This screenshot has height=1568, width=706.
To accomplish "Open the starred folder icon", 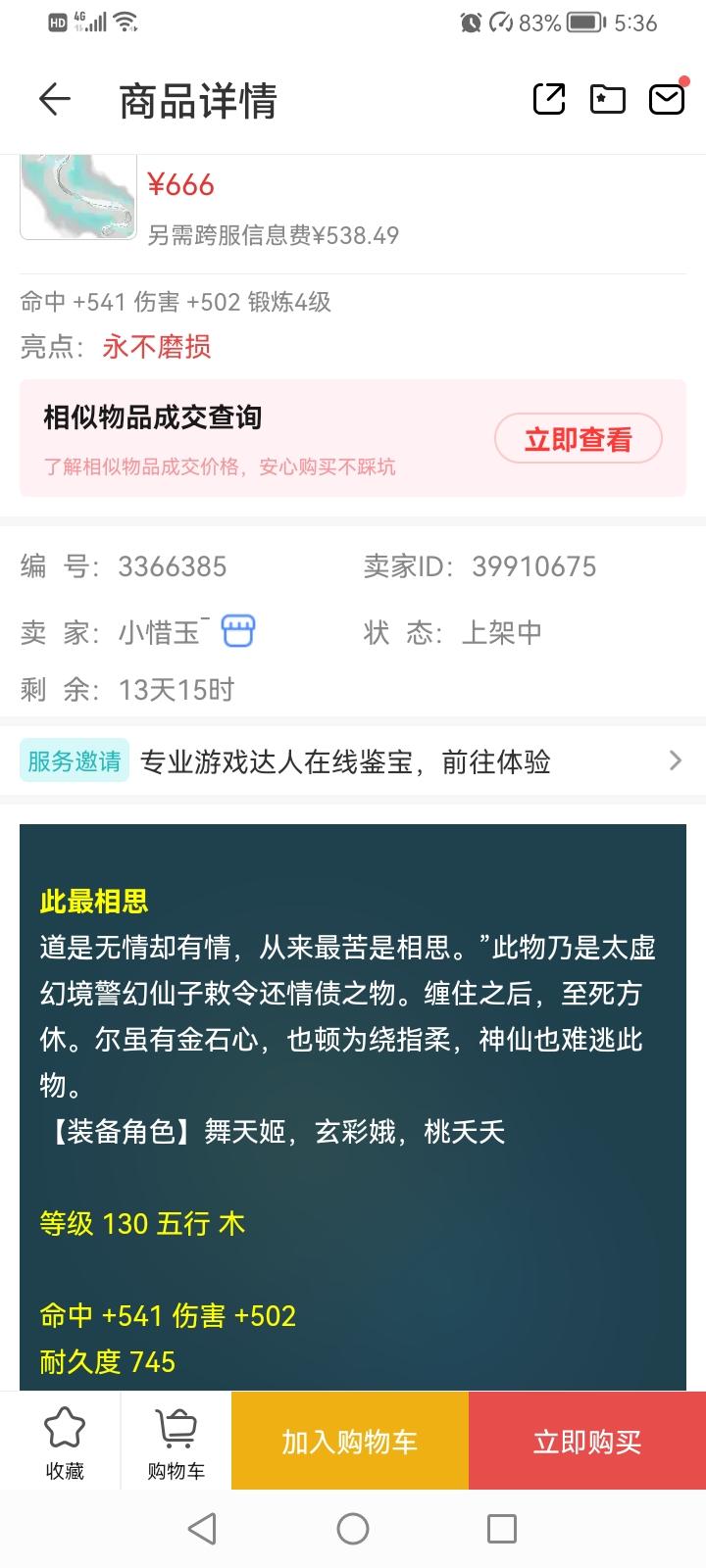I will 608,99.
